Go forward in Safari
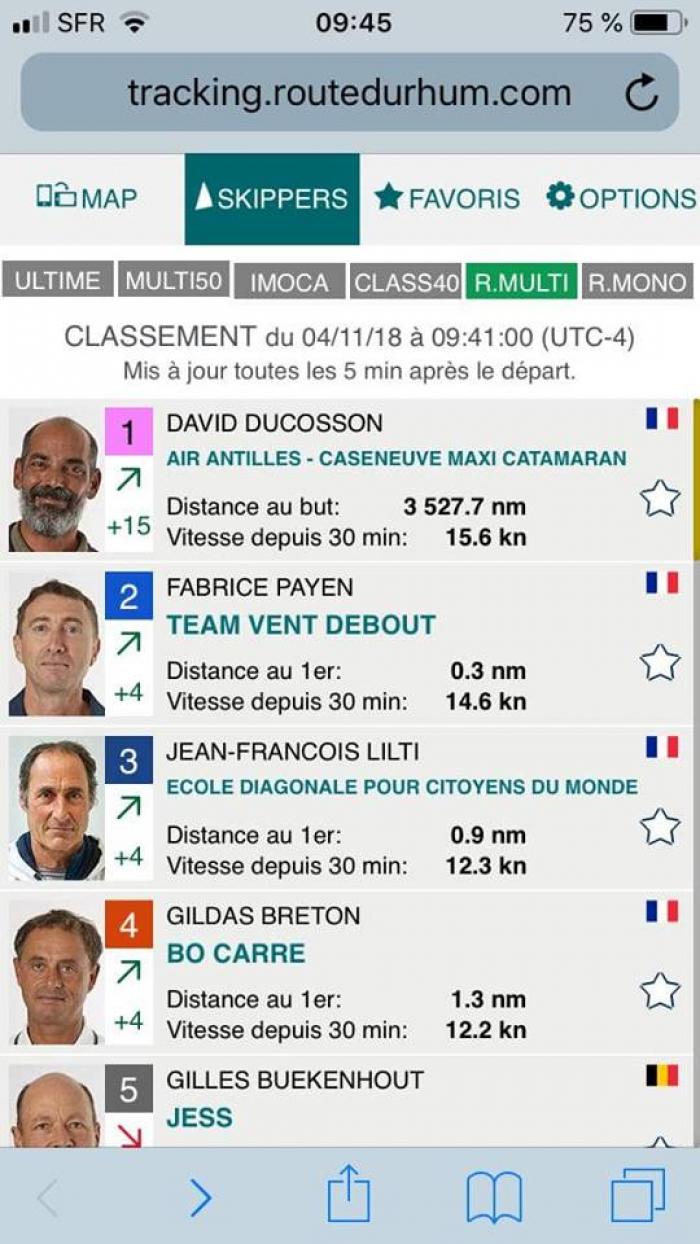The width and height of the screenshot is (700, 1244). coord(201,1196)
